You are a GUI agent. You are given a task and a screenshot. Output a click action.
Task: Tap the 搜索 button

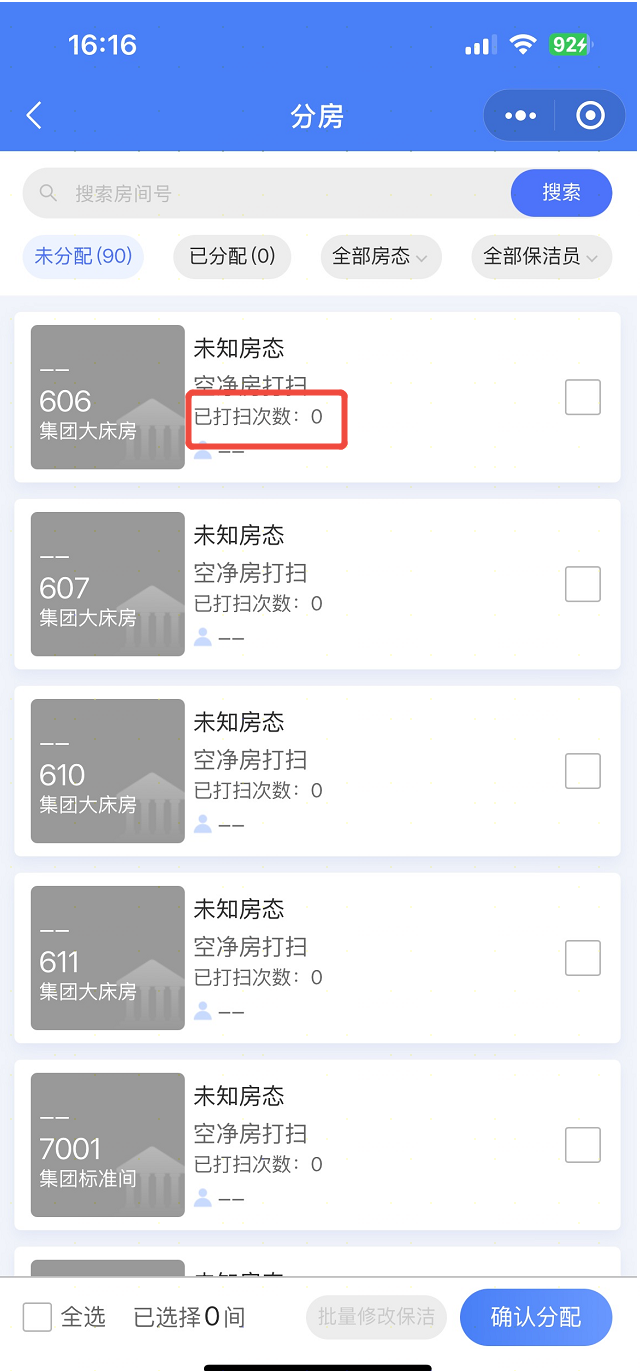(x=561, y=193)
